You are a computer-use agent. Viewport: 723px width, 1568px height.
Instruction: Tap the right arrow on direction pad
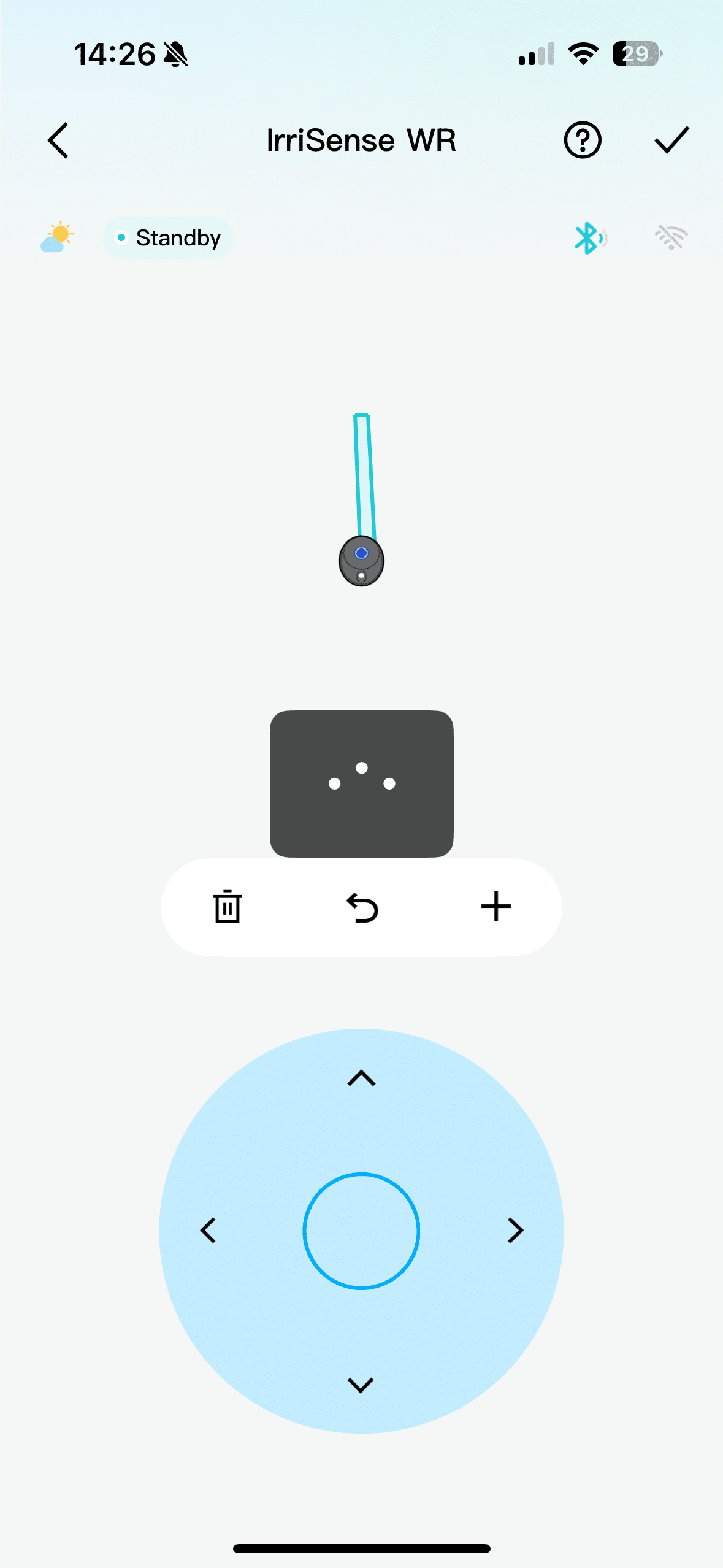pyautogui.click(x=515, y=1231)
